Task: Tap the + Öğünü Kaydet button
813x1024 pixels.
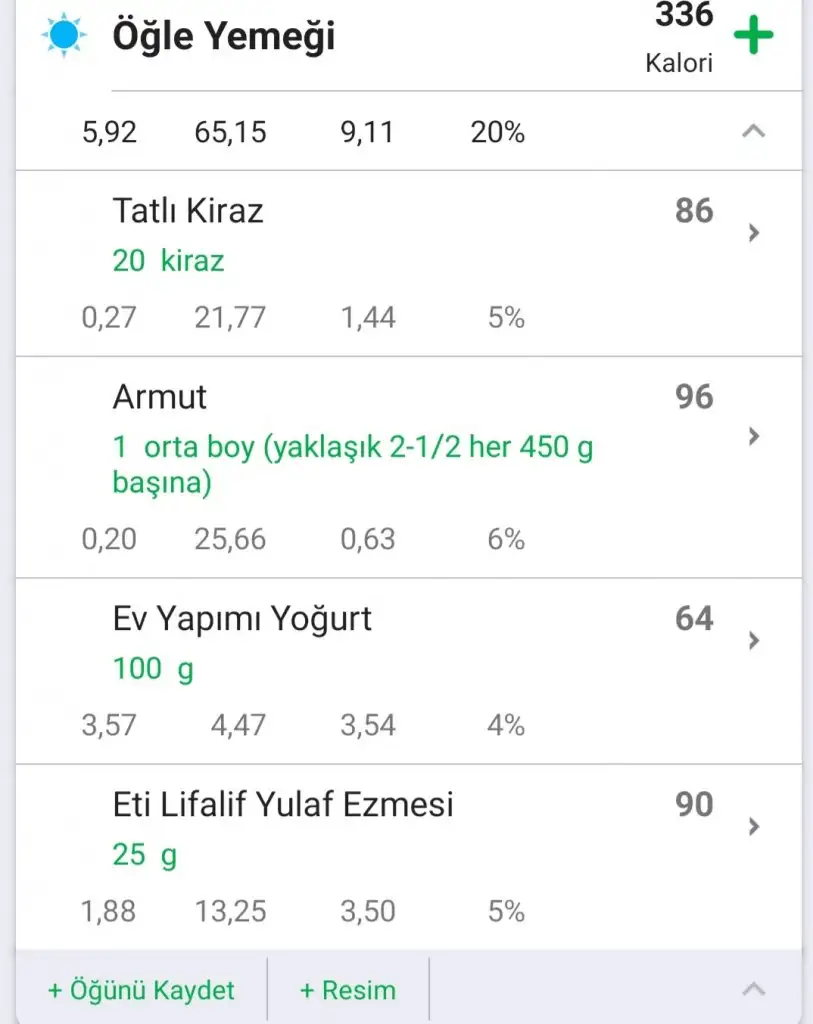Action: pos(141,990)
